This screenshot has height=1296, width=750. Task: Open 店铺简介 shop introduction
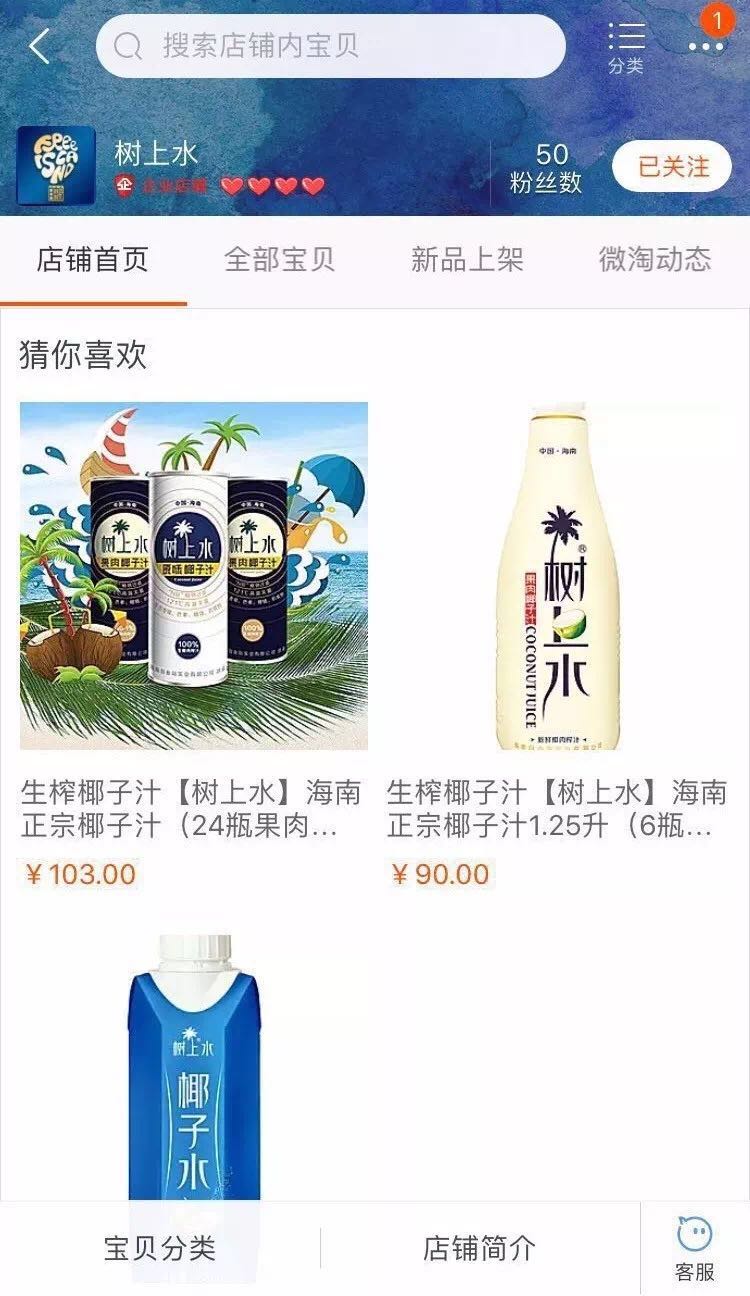tap(480, 1248)
